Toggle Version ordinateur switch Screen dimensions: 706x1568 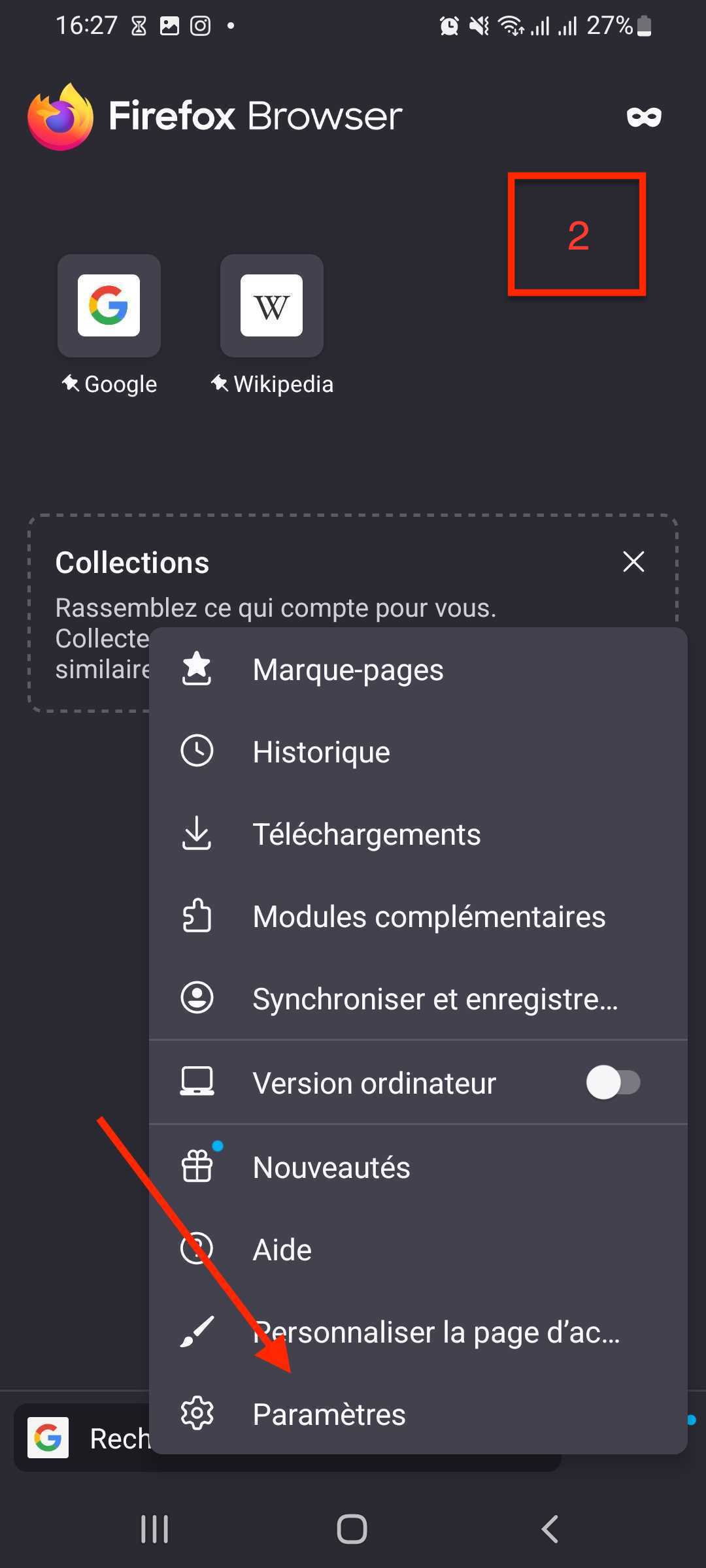click(613, 1083)
